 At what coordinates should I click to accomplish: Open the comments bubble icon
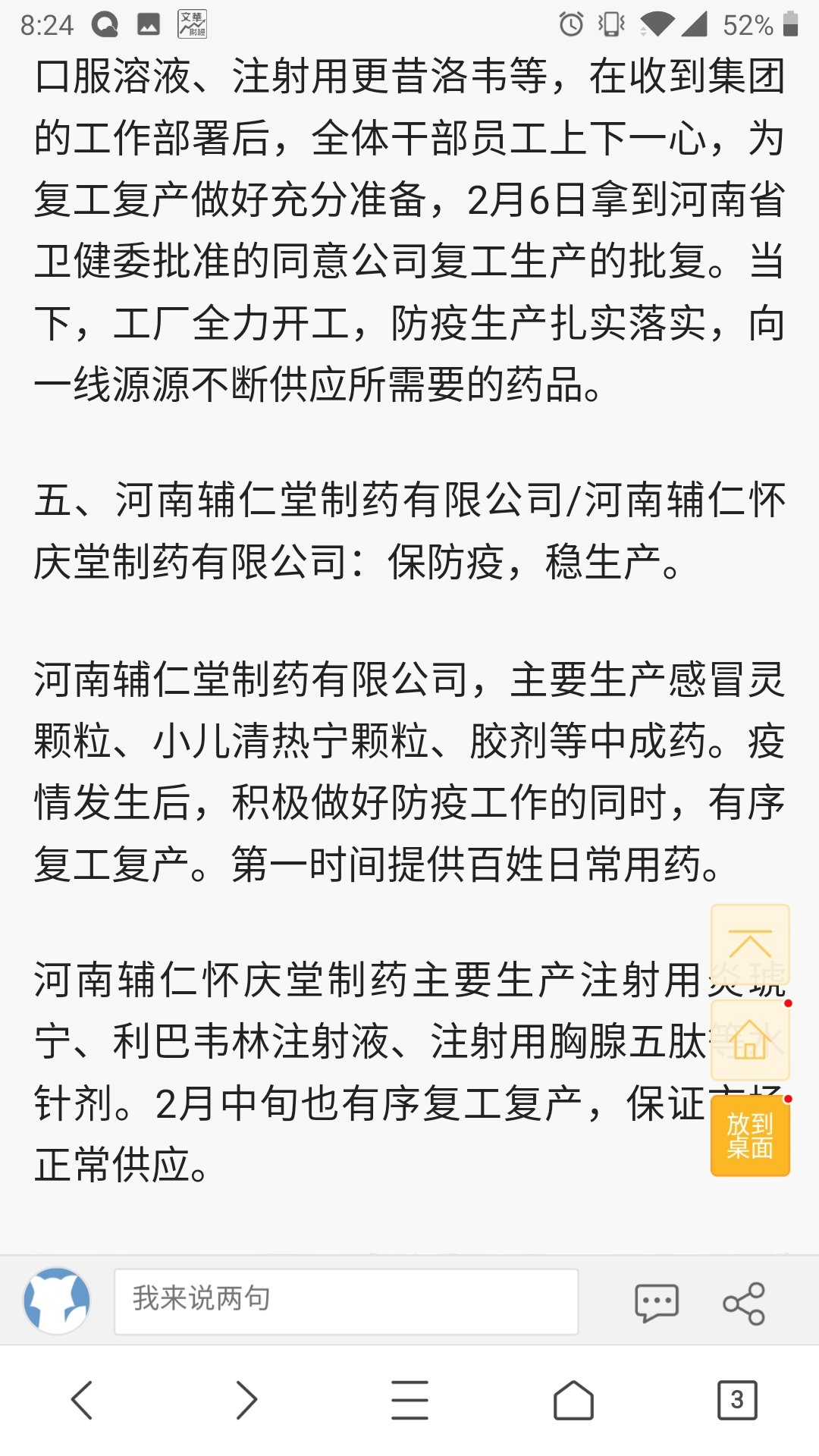[x=656, y=1303]
